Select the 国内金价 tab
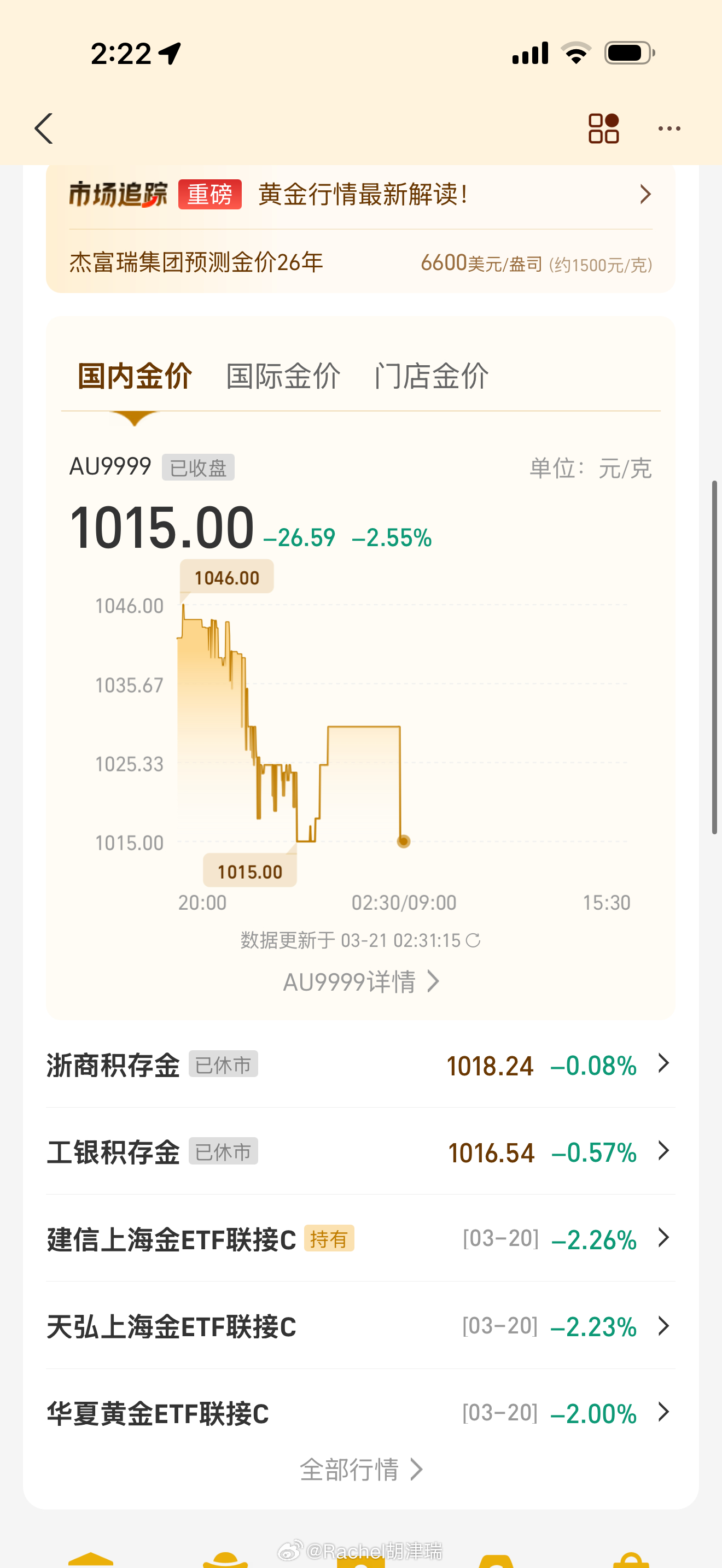This screenshot has height=1568, width=722. [135, 376]
